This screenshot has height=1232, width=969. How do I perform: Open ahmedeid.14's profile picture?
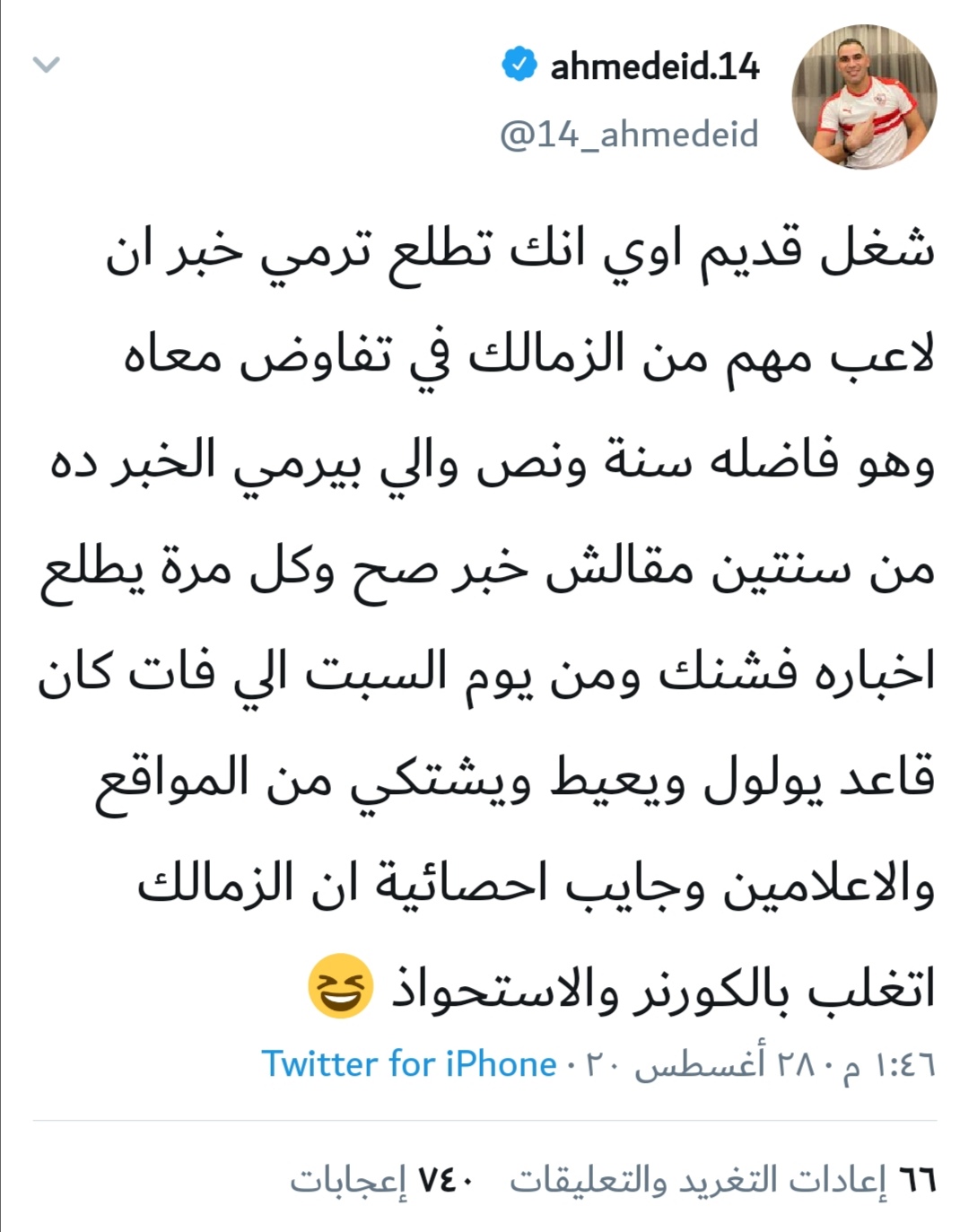(863, 97)
